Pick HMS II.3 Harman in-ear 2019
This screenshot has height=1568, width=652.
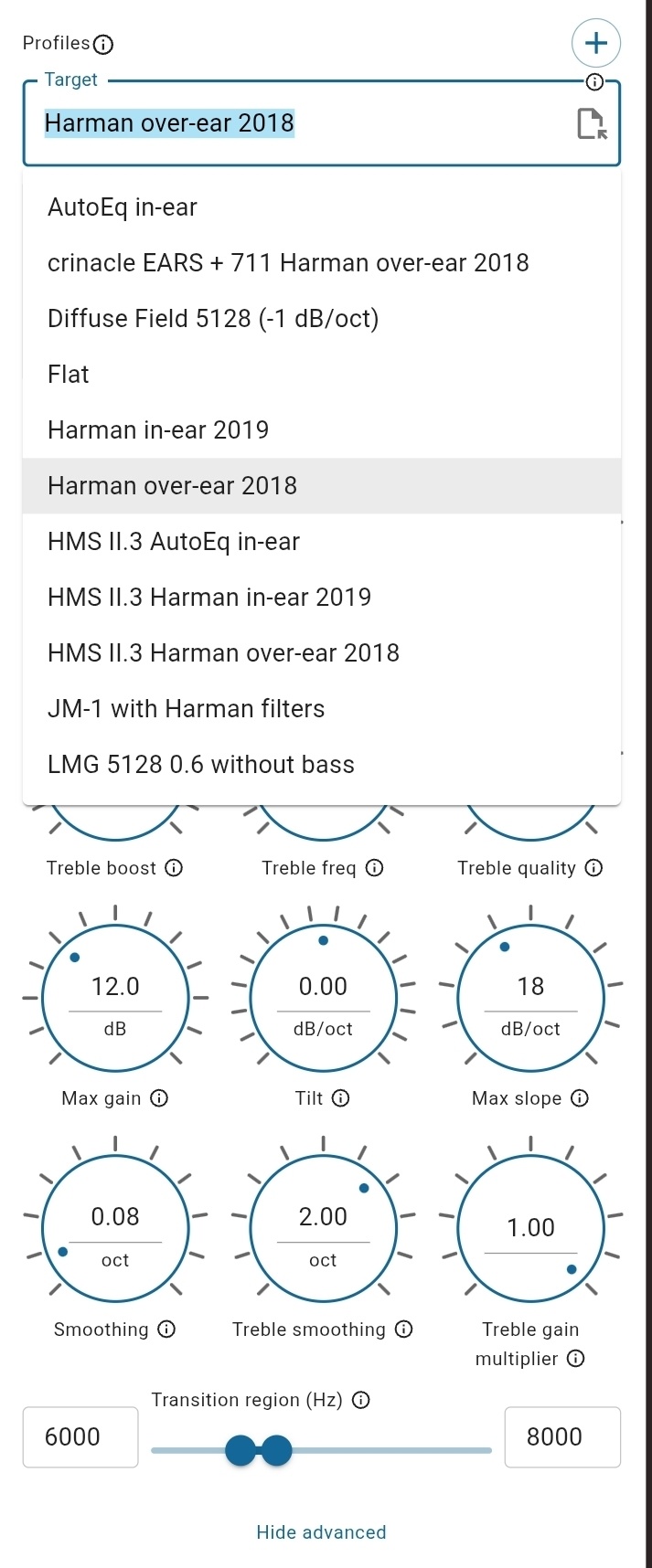[209, 598]
